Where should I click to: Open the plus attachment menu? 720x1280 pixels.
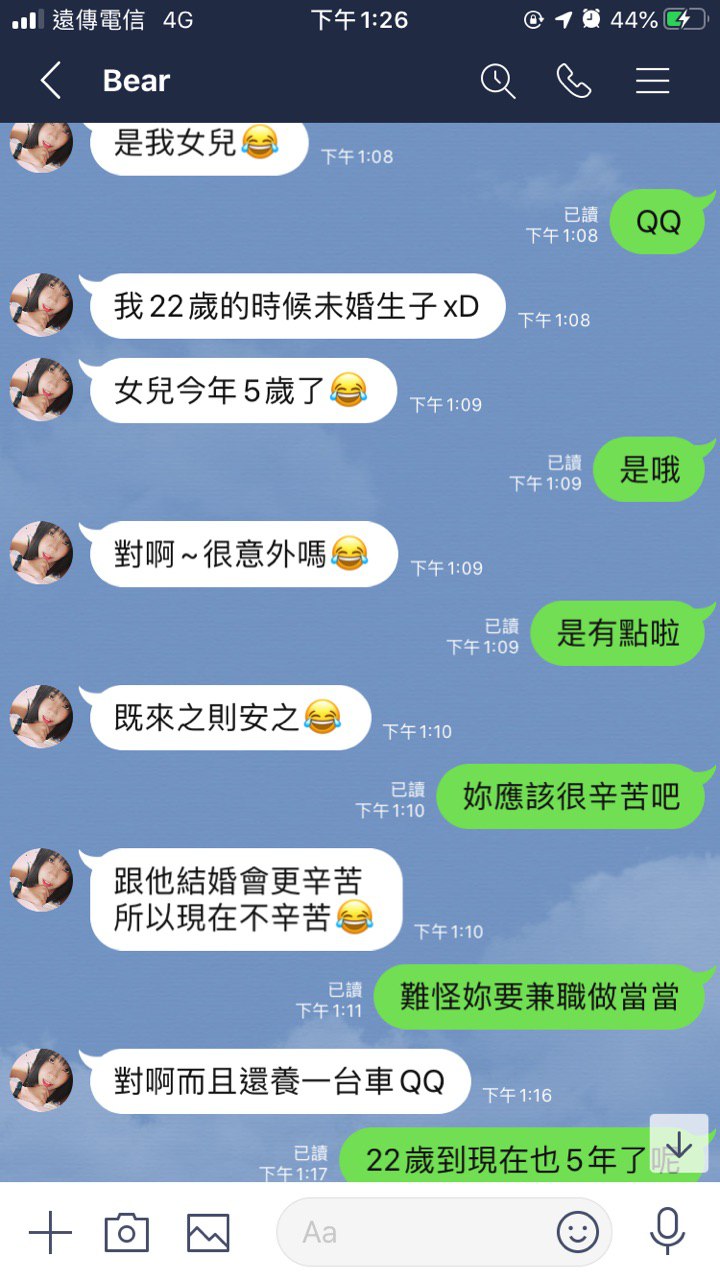pyautogui.click(x=50, y=1232)
